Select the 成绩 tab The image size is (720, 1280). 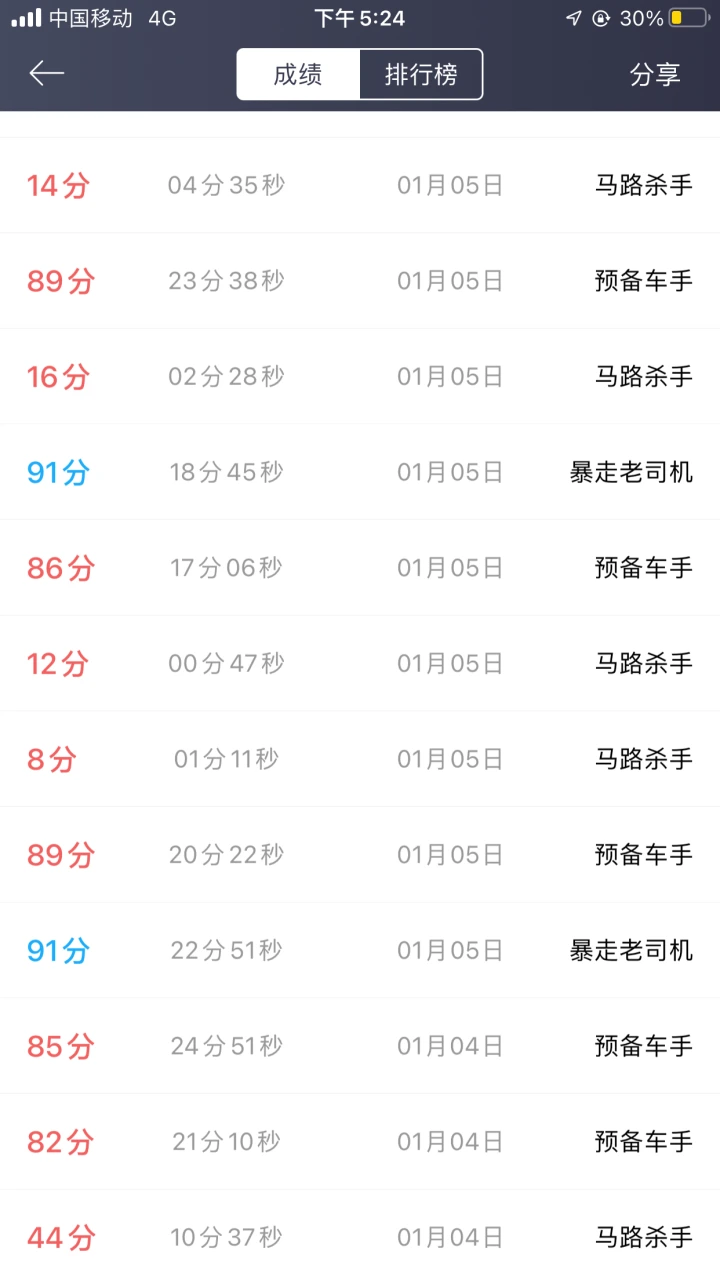(298, 74)
